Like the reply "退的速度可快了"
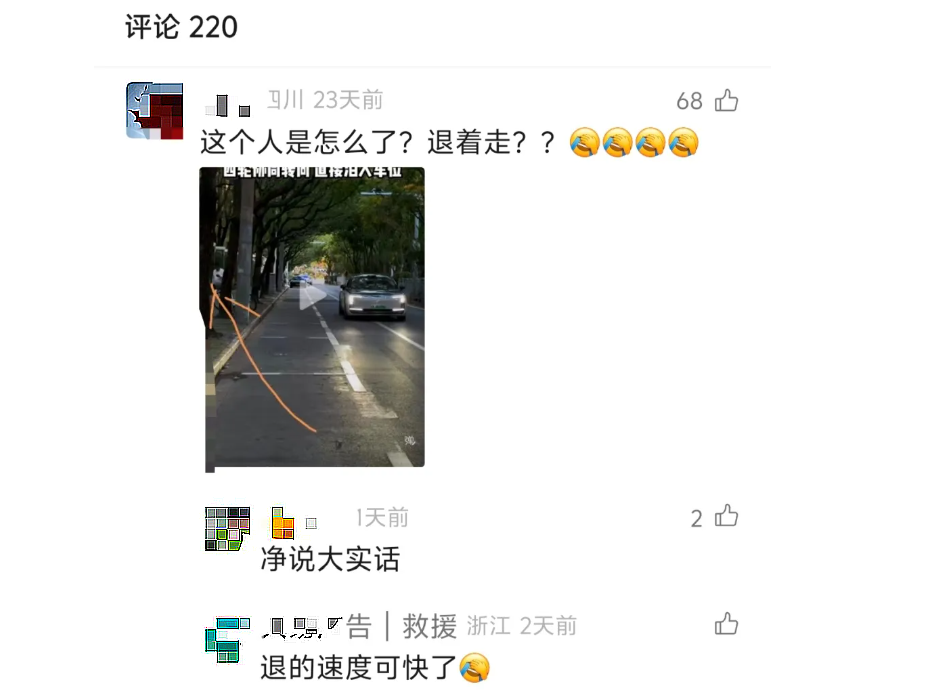 (x=727, y=625)
